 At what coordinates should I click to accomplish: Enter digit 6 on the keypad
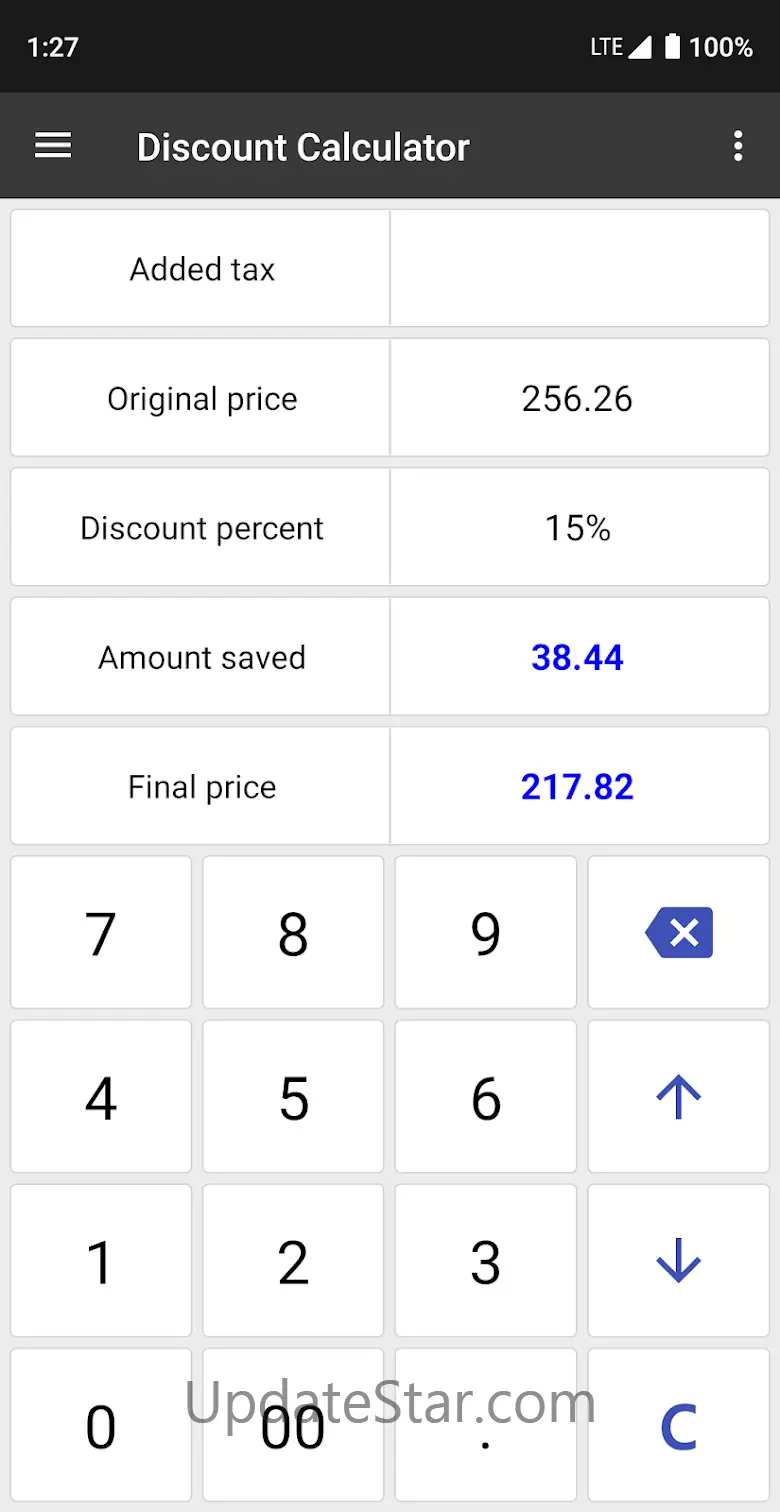tap(486, 1097)
